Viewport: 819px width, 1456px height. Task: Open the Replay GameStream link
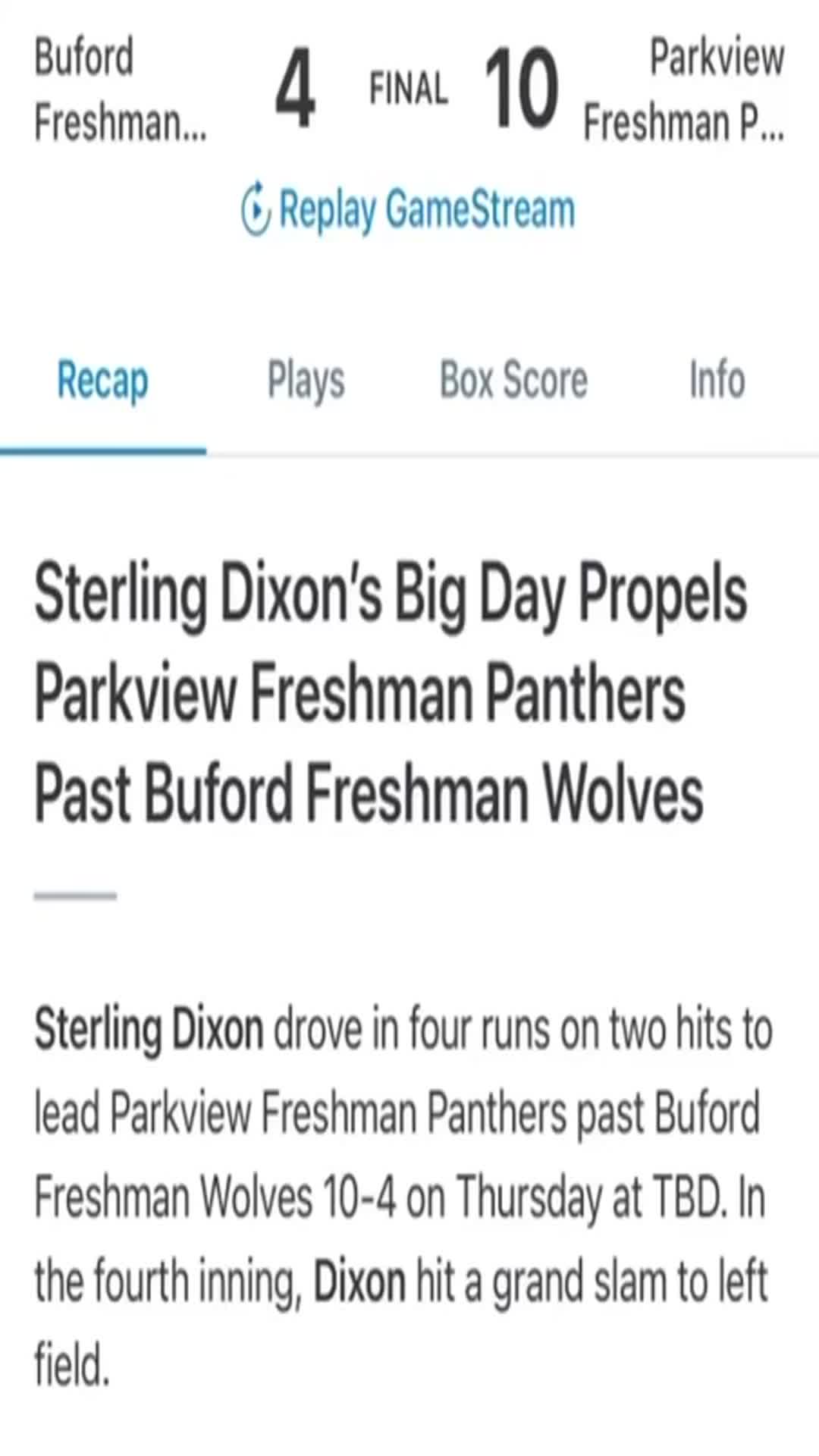coord(408,209)
